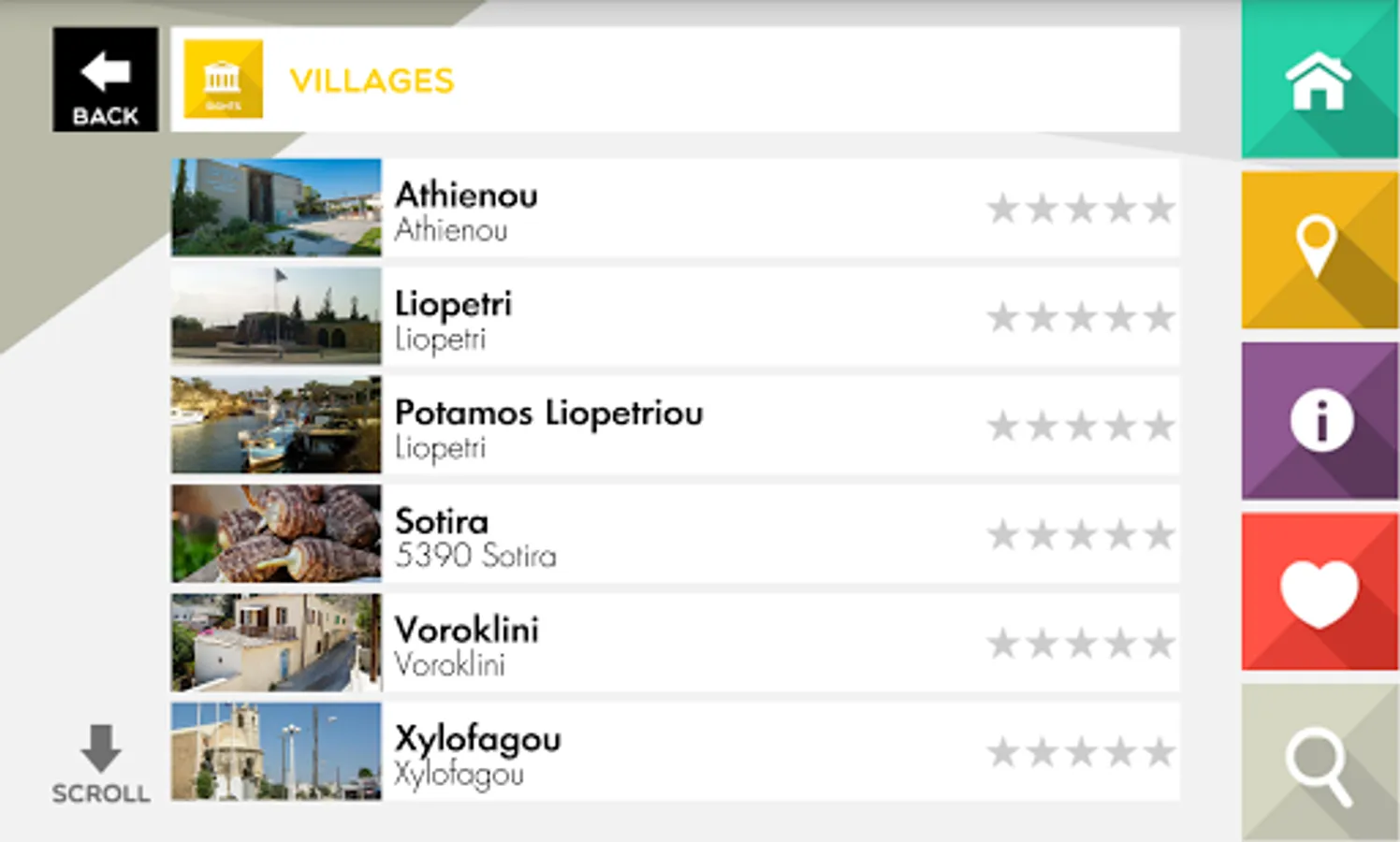1400x842 pixels.
Task: Open the Liopetri village entry
Action: pos(674,316)
